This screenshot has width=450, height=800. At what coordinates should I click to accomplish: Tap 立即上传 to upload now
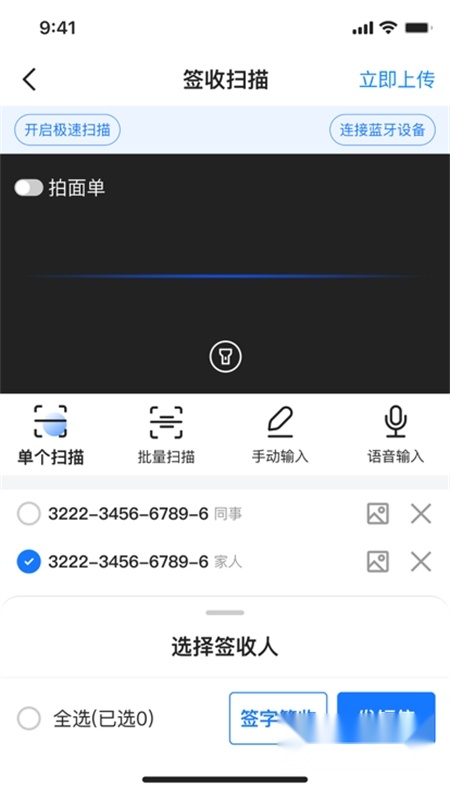(x=397, y=80)
